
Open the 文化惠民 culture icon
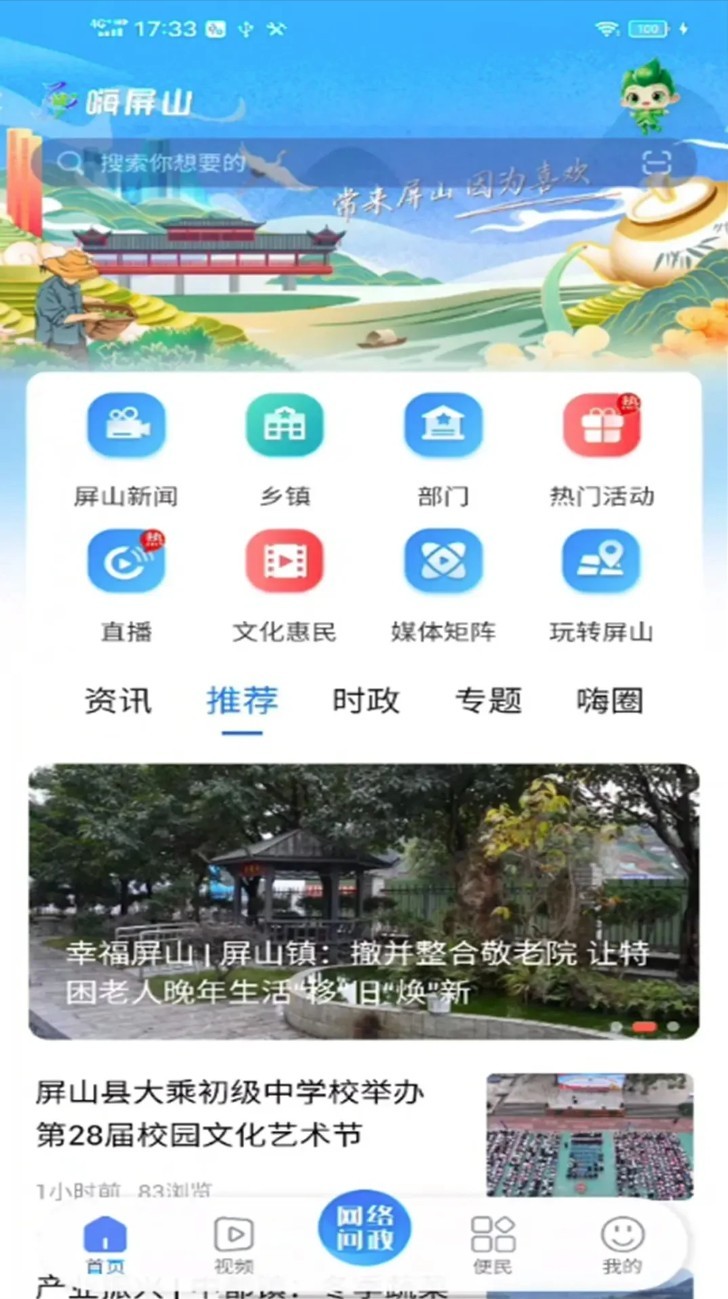[x=284, y=561]
